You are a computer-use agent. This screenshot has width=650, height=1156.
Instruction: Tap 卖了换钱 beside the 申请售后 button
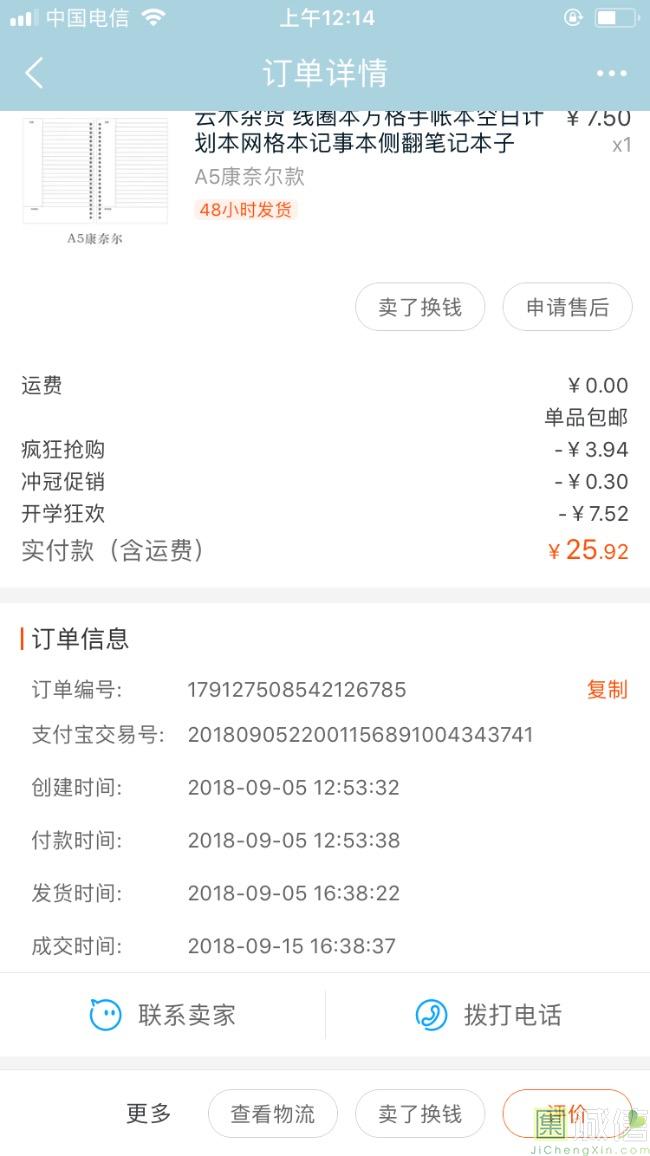(x=420, y=307)
